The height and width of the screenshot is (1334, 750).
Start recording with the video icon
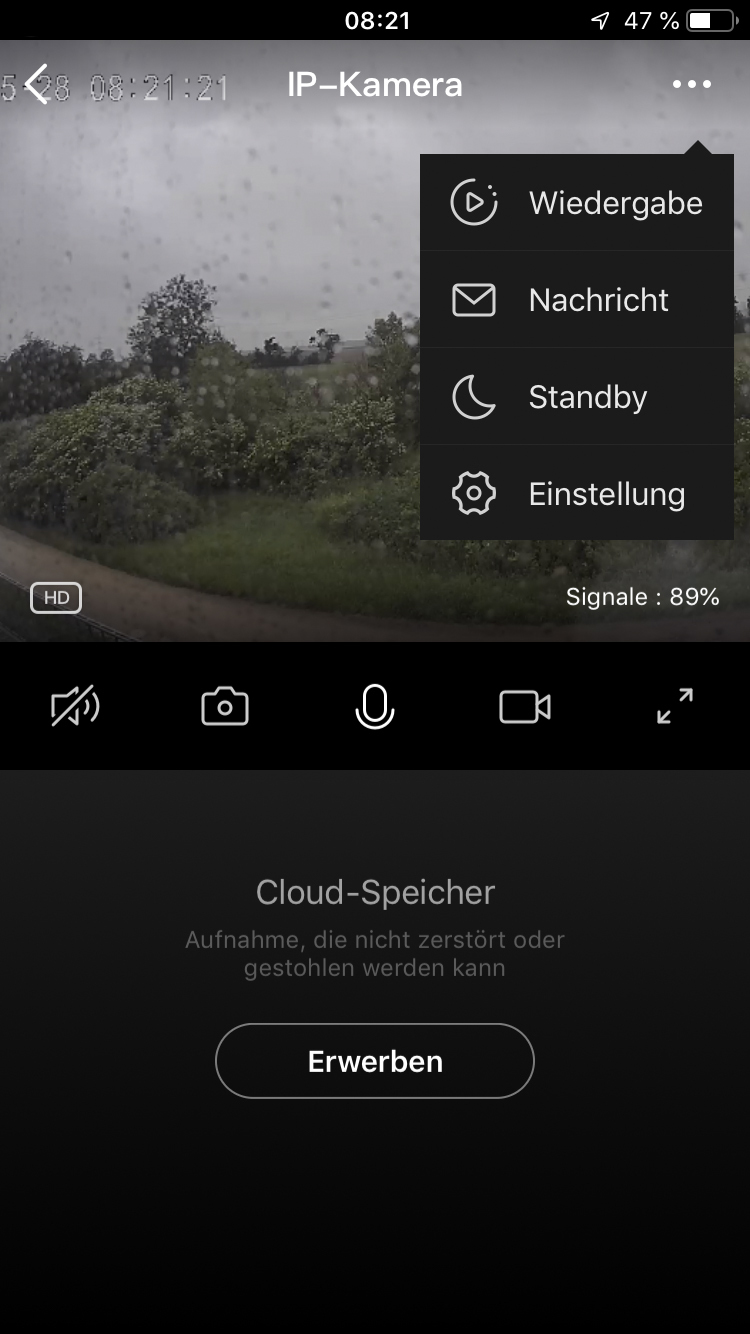point(525,707)
